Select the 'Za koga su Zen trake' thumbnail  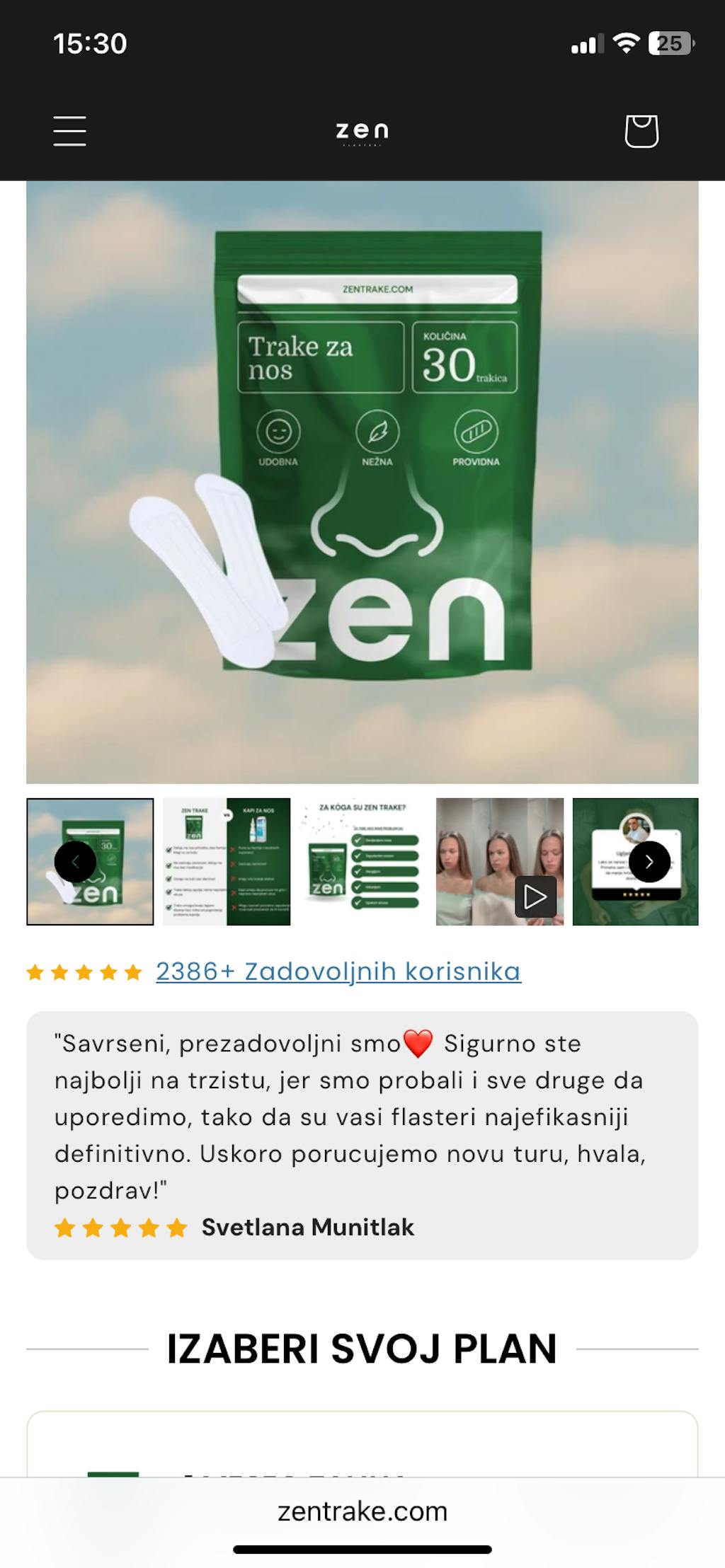pos(362,861)
